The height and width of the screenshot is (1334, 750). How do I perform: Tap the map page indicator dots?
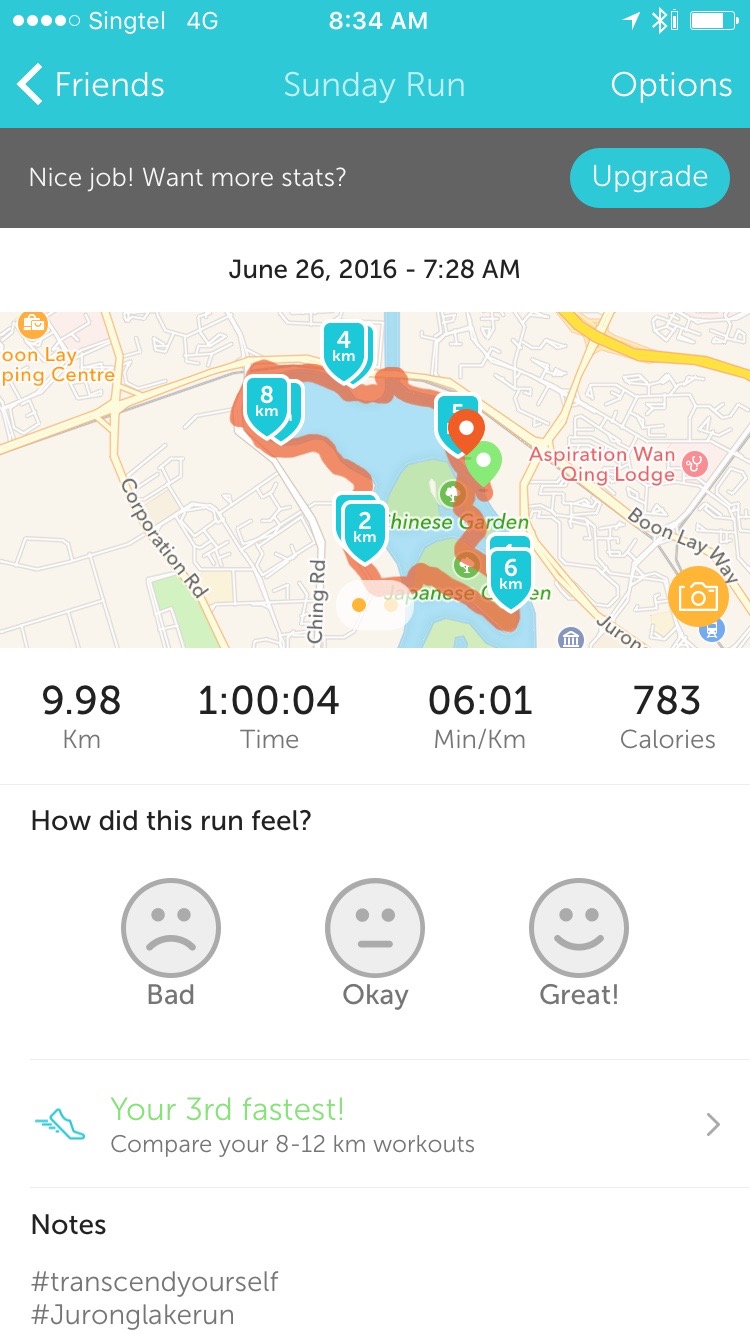point(375,605)
